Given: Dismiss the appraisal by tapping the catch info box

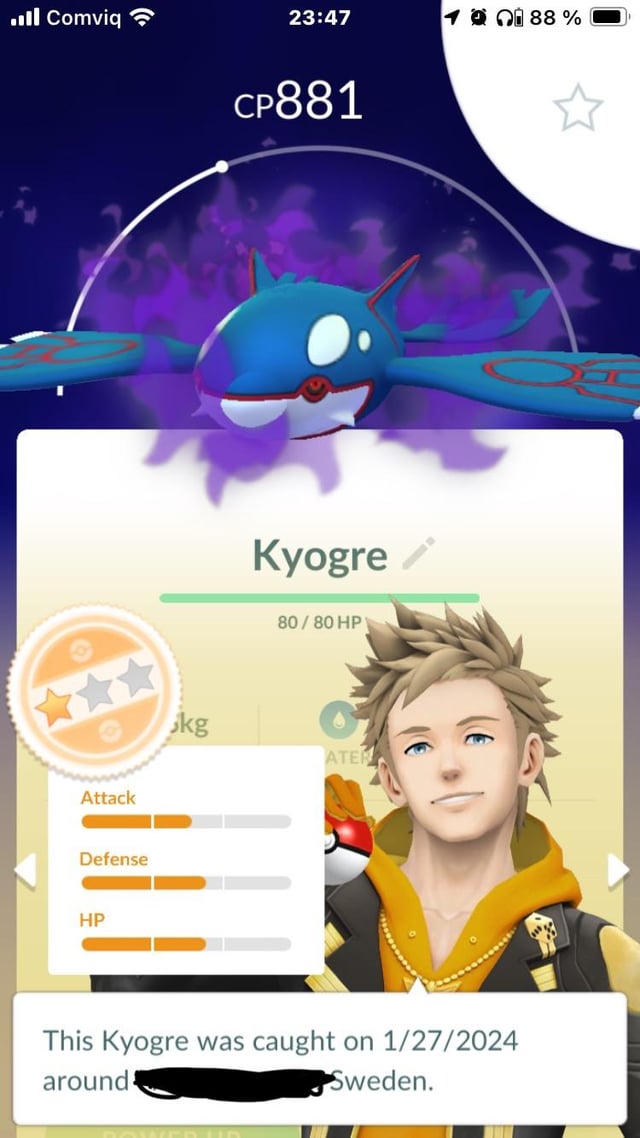Looking at the screenshot, I should (320, 1058).
